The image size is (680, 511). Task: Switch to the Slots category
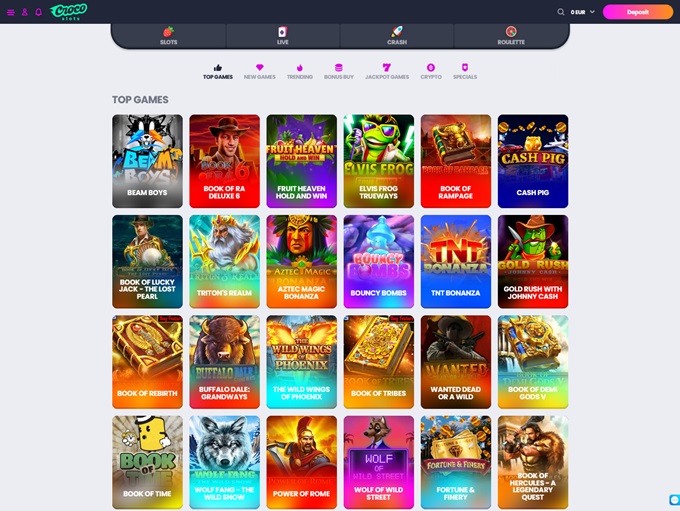pyautogui.click(x=168, y=36)
